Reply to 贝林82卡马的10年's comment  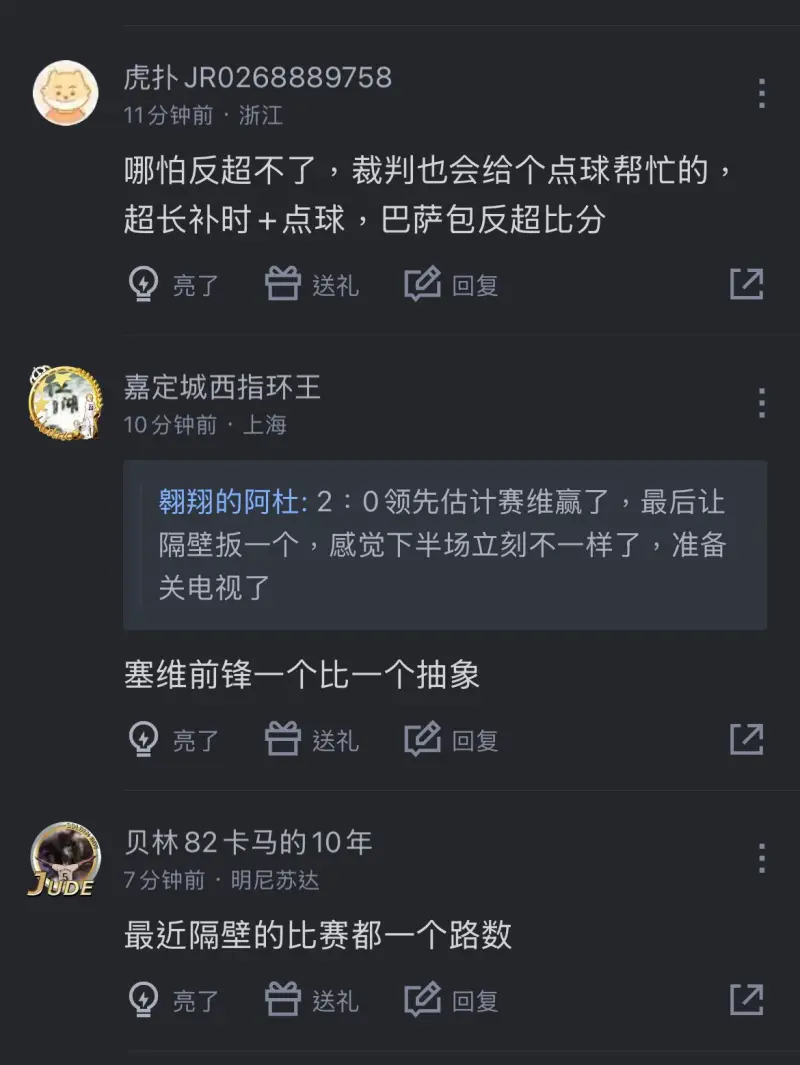[451, 999]
